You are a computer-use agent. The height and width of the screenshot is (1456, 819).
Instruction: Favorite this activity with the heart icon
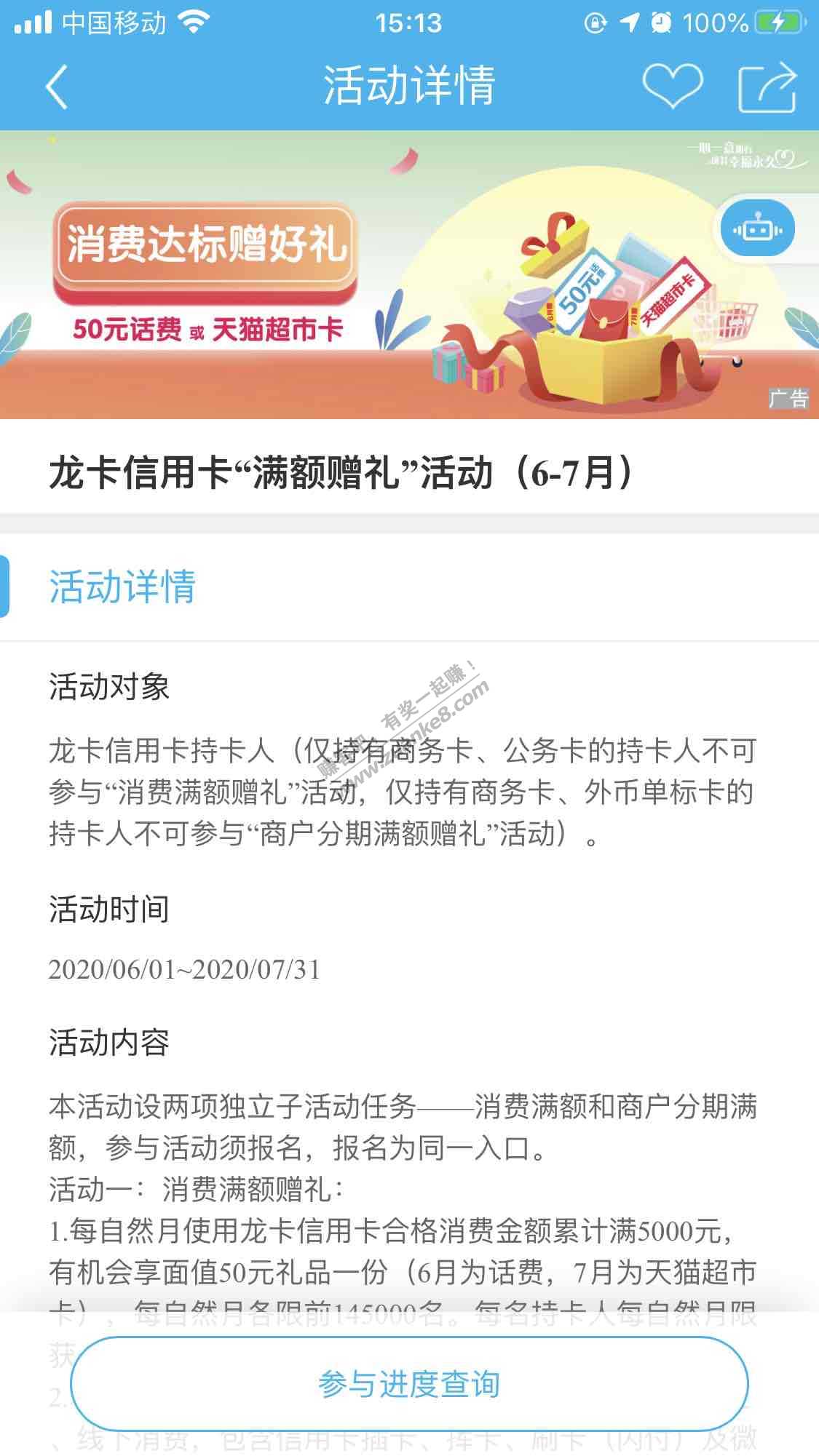point(672,86)
